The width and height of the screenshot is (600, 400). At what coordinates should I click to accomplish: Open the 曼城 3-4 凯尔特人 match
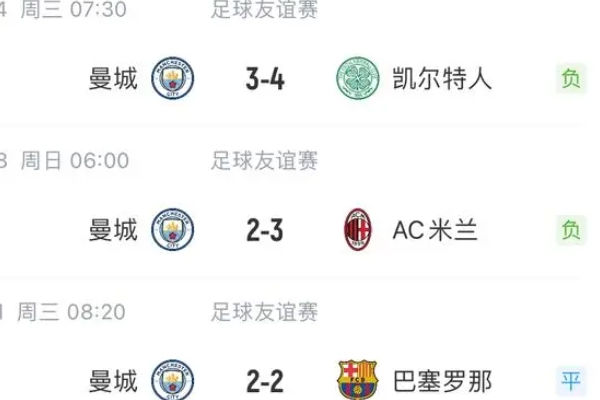coord(265,79)
